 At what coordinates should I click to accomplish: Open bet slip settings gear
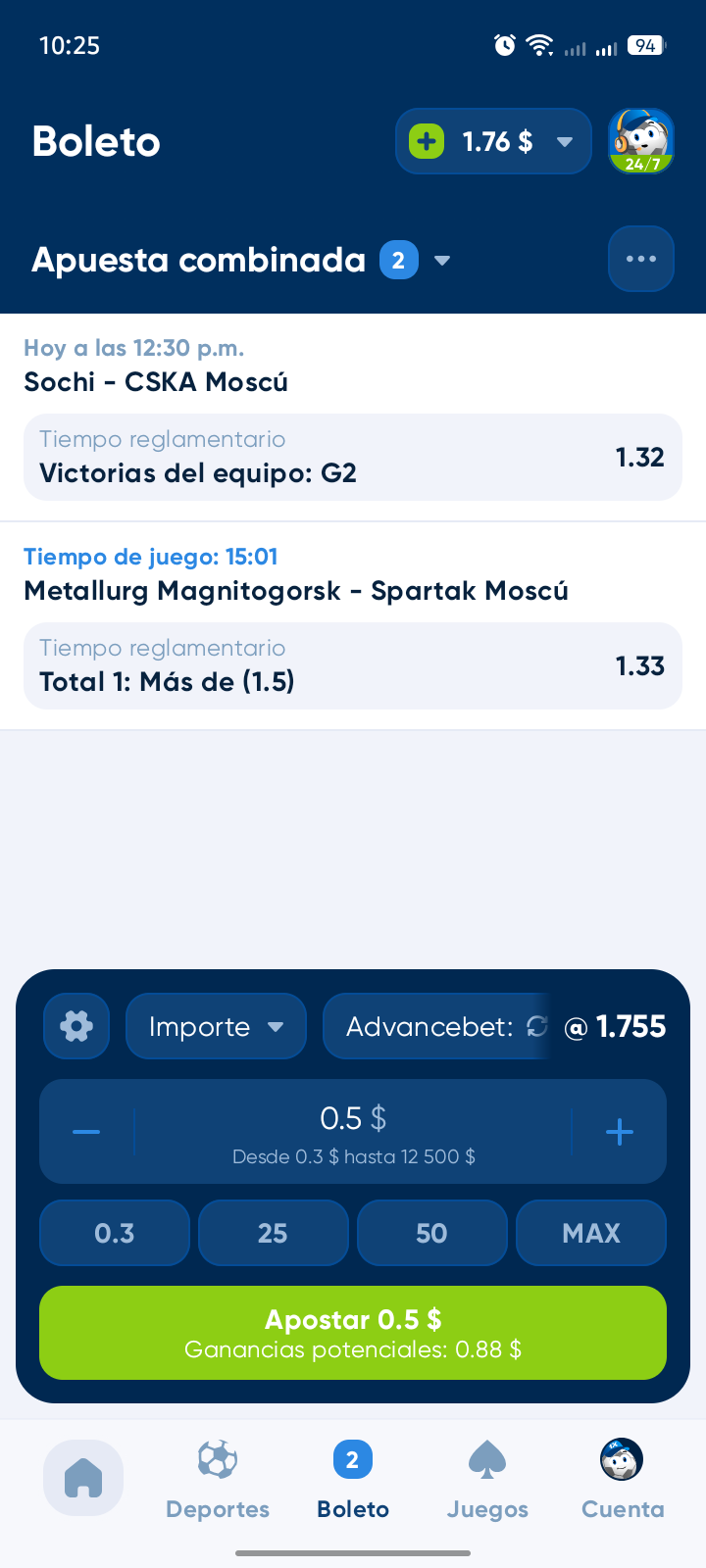click(x=76, y=1026)
